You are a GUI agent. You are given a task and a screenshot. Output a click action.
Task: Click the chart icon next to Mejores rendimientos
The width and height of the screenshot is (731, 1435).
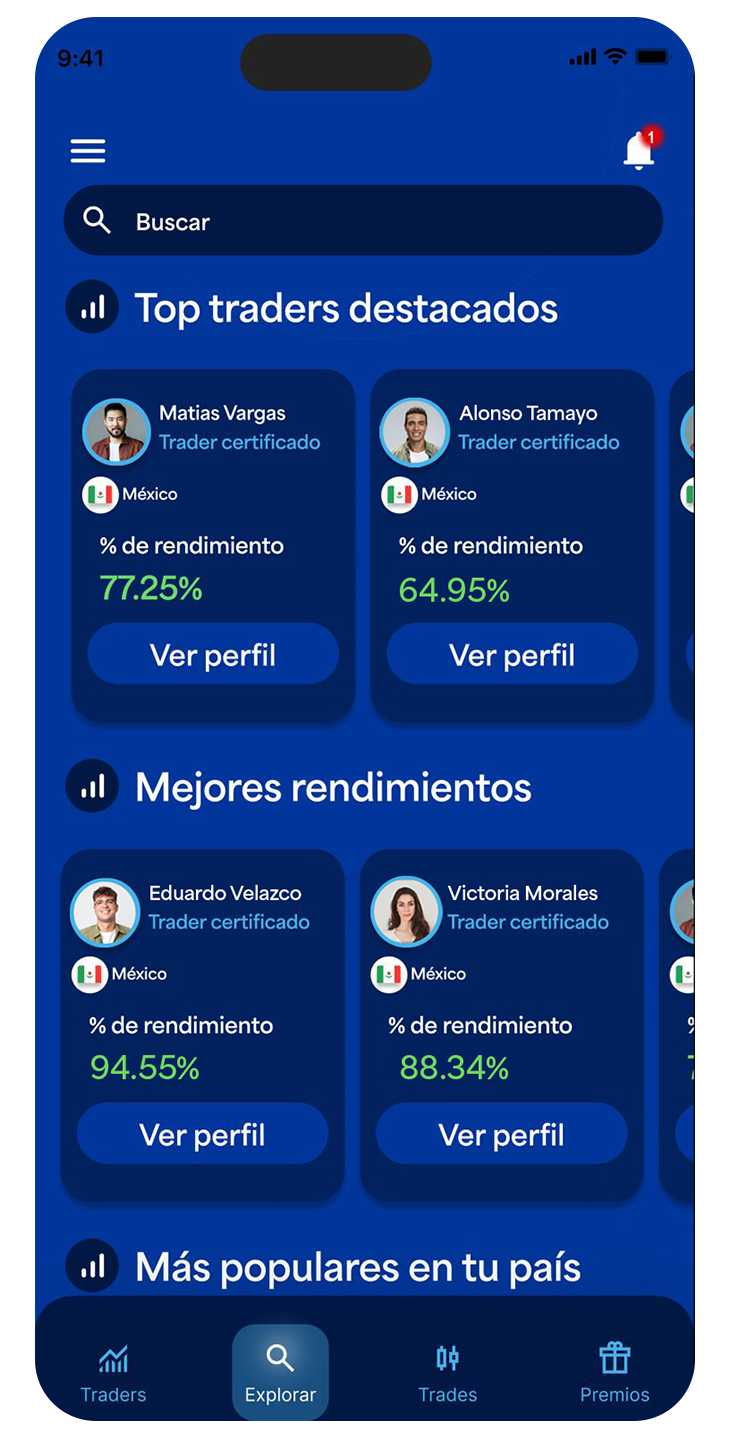point(91,786)
